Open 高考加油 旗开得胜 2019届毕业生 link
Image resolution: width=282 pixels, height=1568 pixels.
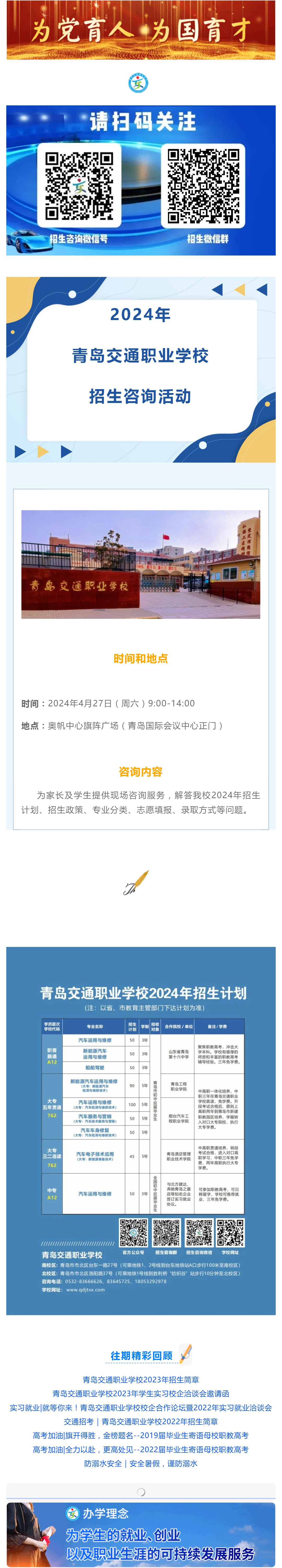point(140,1435)
